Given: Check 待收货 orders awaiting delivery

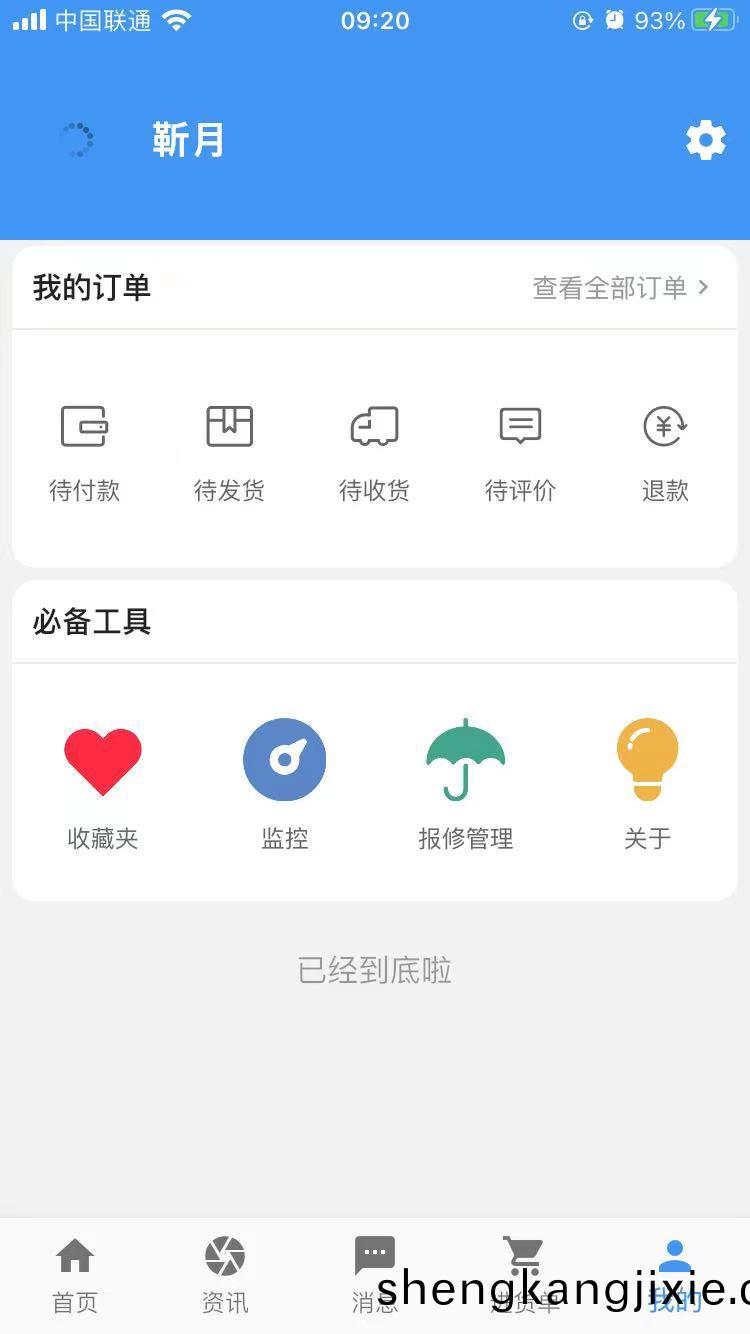Looking at the screenshot, I should coord(374,452).
